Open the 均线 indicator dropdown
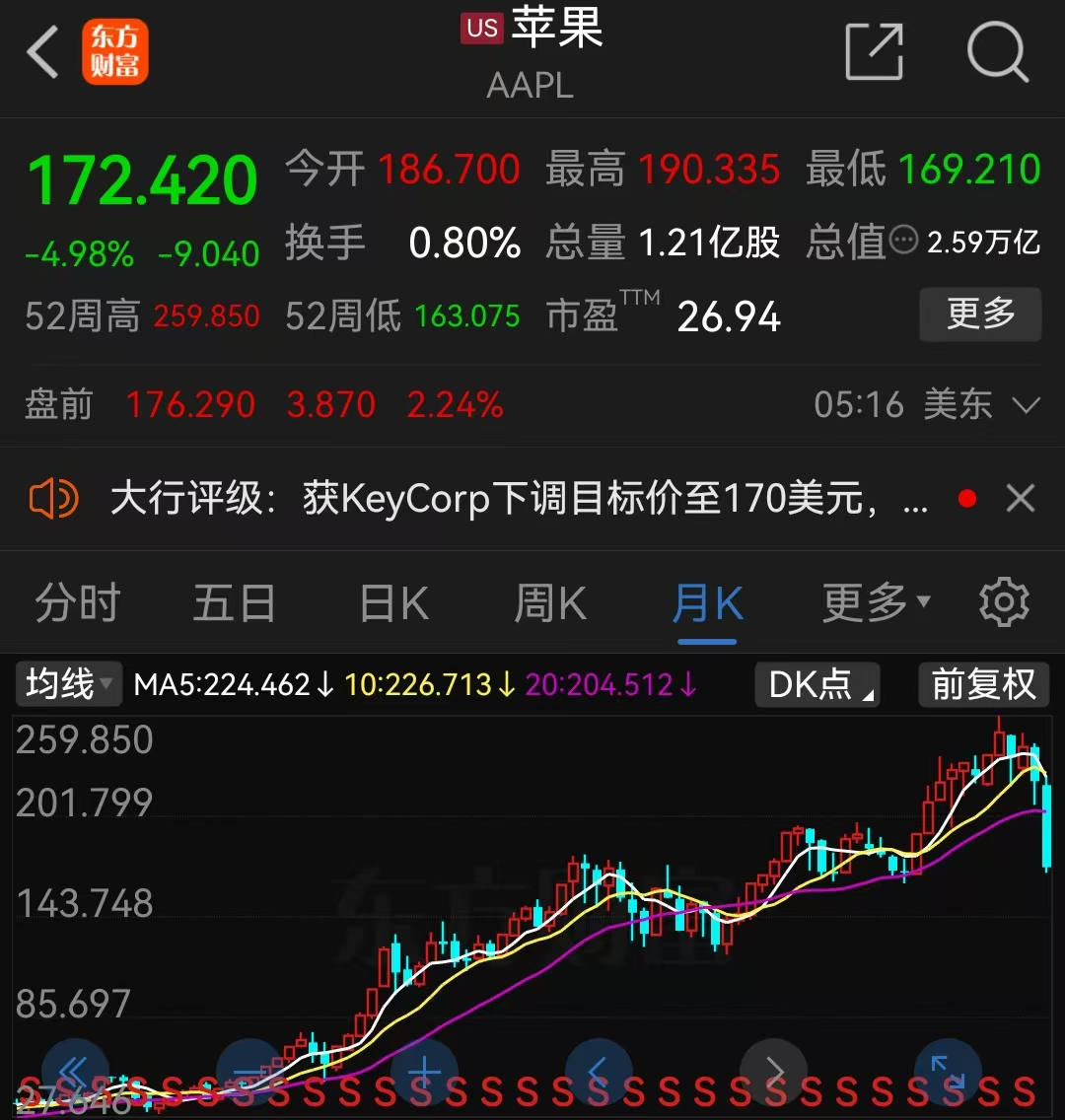This screenshot has height=1120, width=1065. 67,684
